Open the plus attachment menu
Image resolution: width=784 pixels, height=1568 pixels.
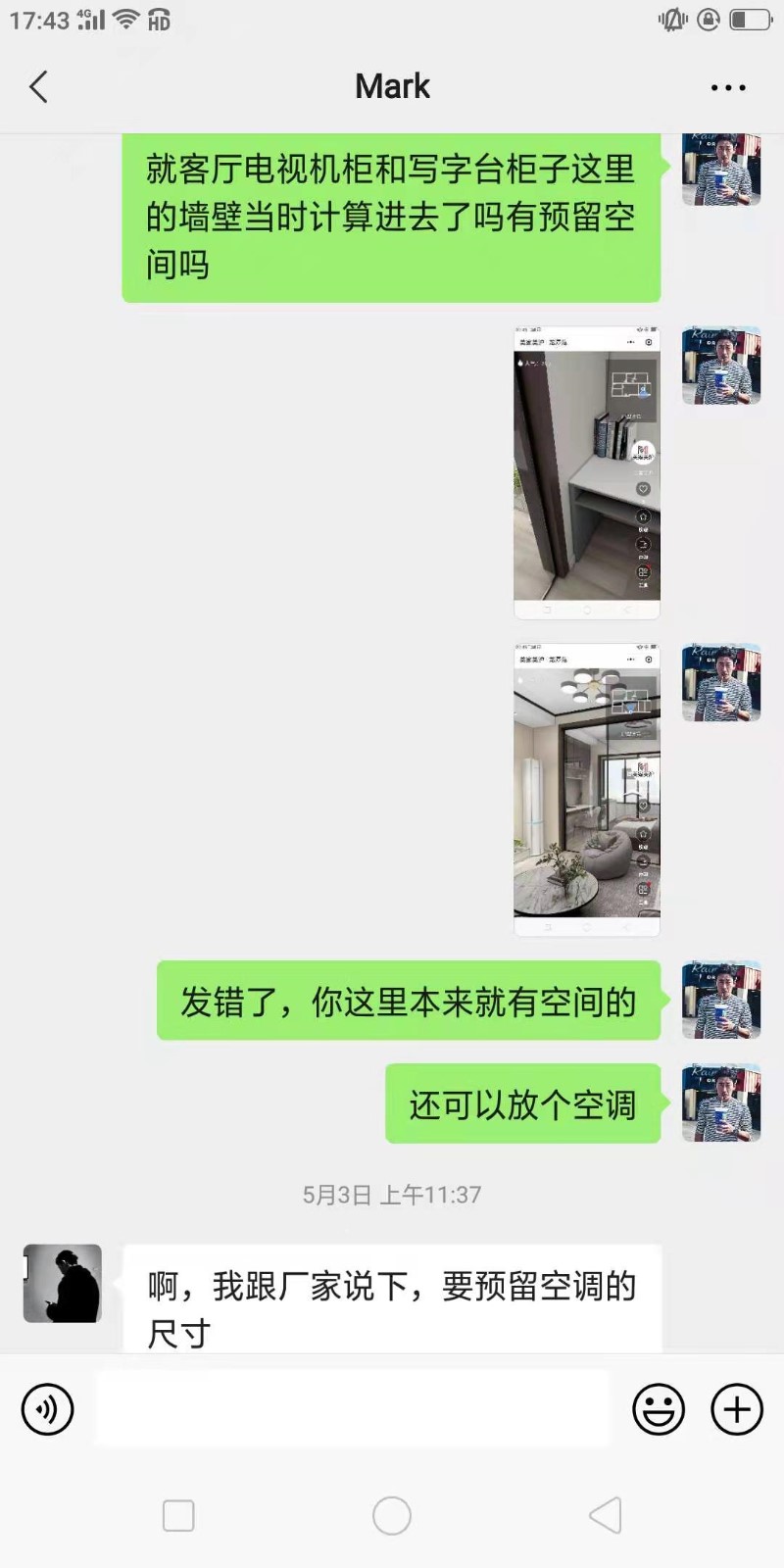(736, 1409)
